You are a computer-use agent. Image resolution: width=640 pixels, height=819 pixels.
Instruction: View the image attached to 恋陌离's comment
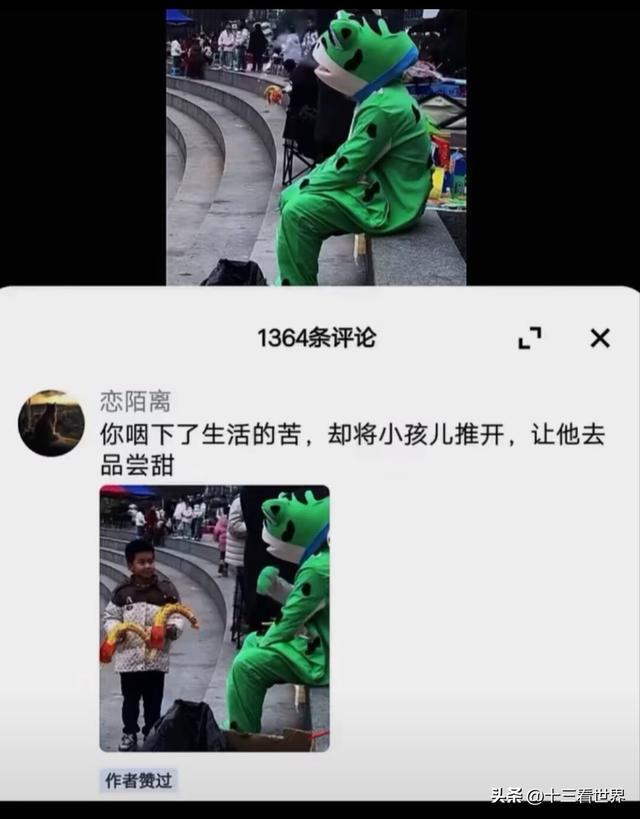click(x=214, y=618)
